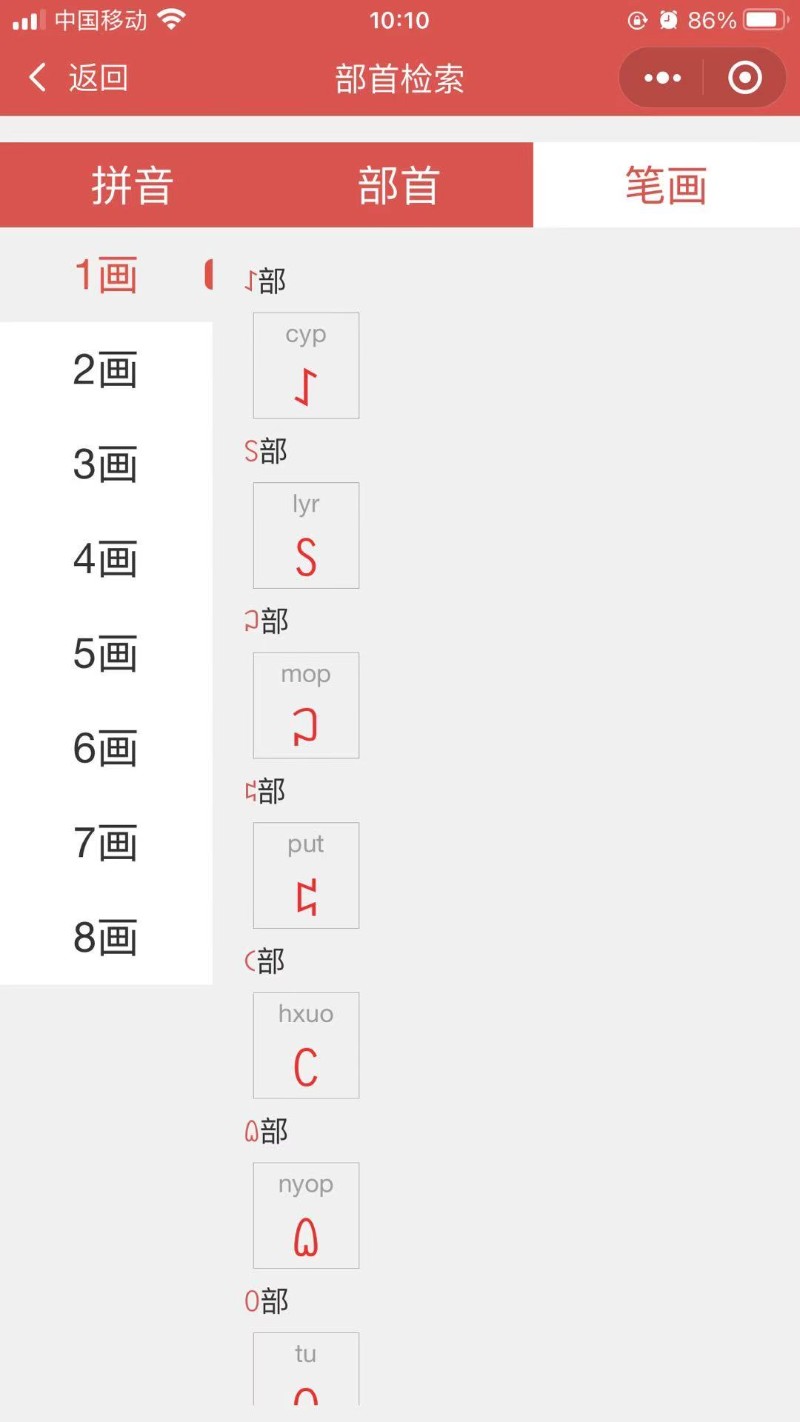Tap the put radical tile

(306, 875)
